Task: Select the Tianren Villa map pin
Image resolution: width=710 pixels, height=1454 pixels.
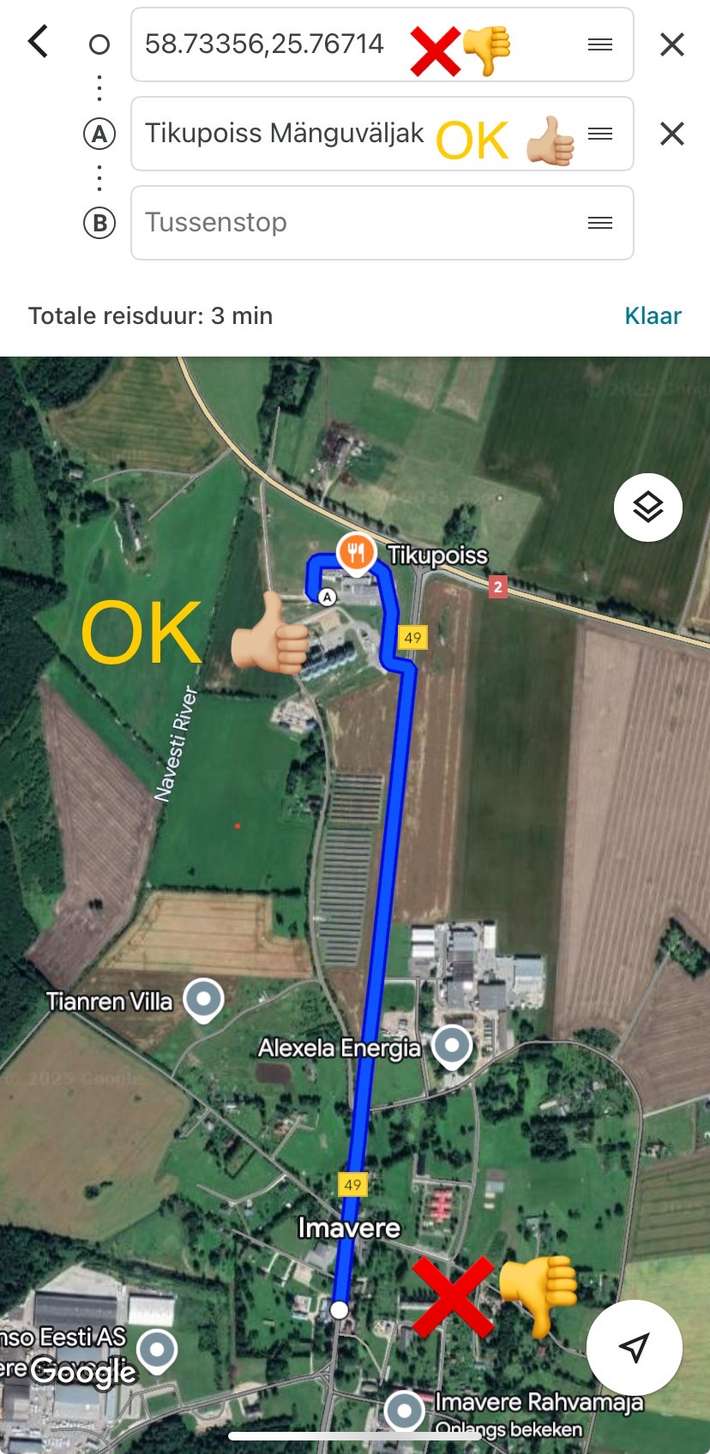Action: pos(204,999)
